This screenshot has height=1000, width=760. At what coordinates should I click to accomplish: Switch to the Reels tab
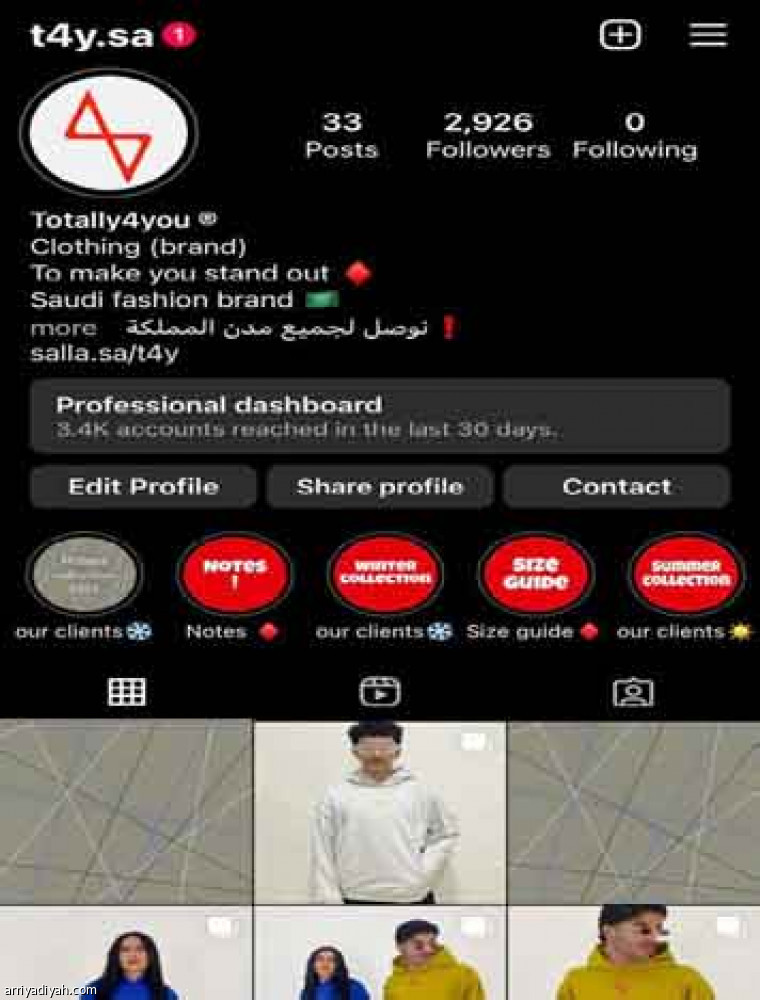(x=380, y=691)
